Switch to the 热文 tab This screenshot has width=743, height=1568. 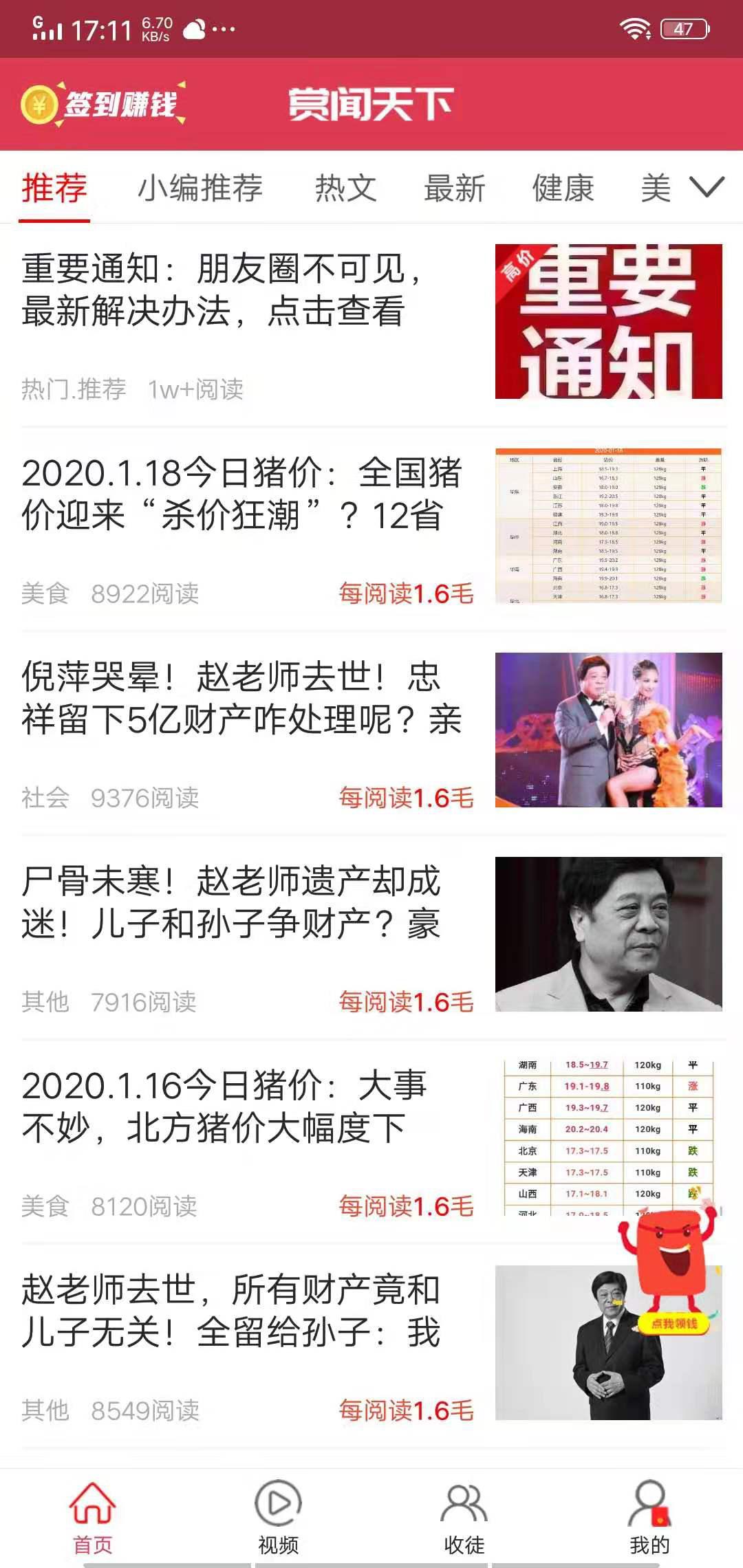click(x=345, y=188)
